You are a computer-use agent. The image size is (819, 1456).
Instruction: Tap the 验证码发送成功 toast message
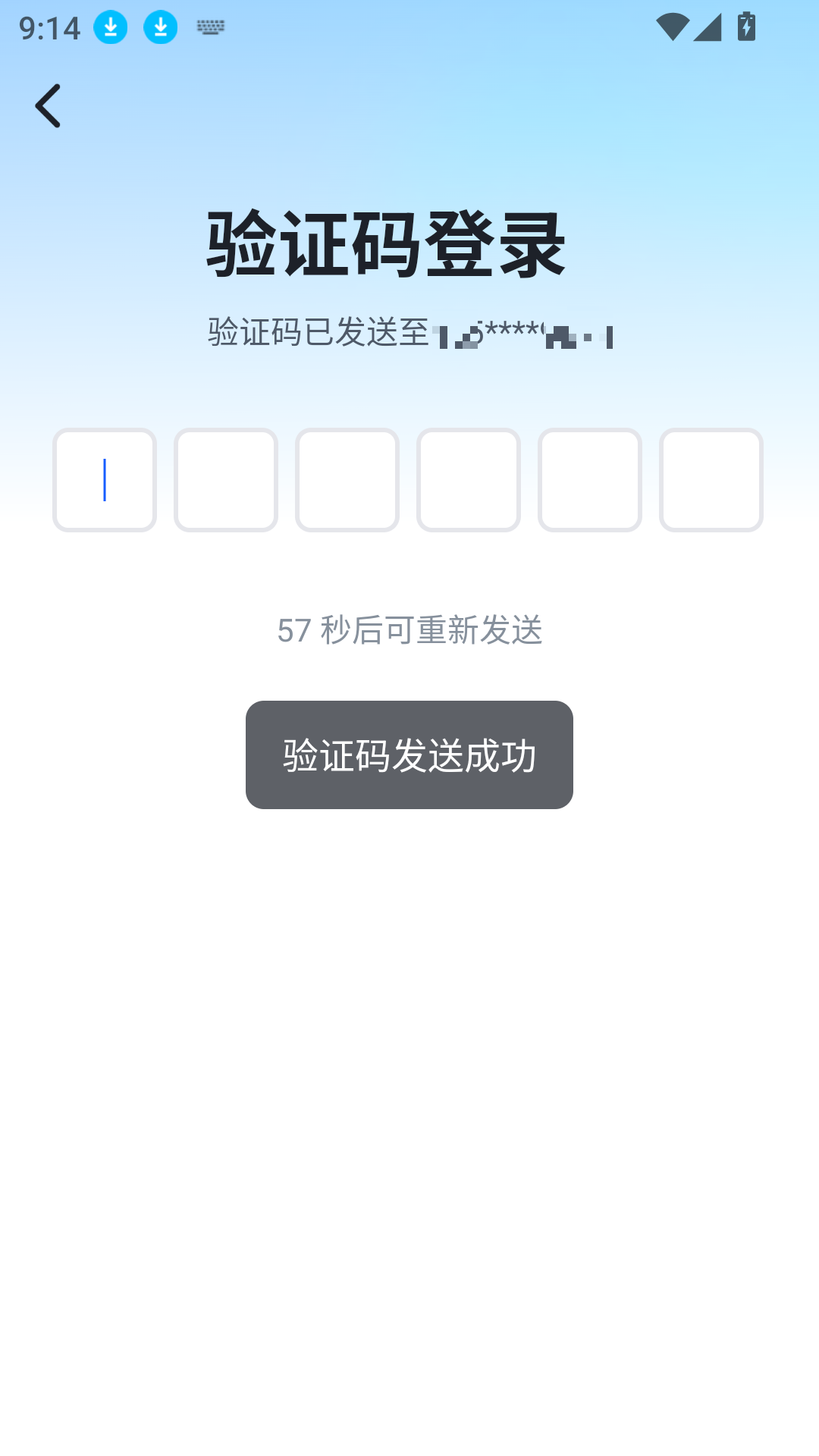pyautogui.click(x=409, y=754)
